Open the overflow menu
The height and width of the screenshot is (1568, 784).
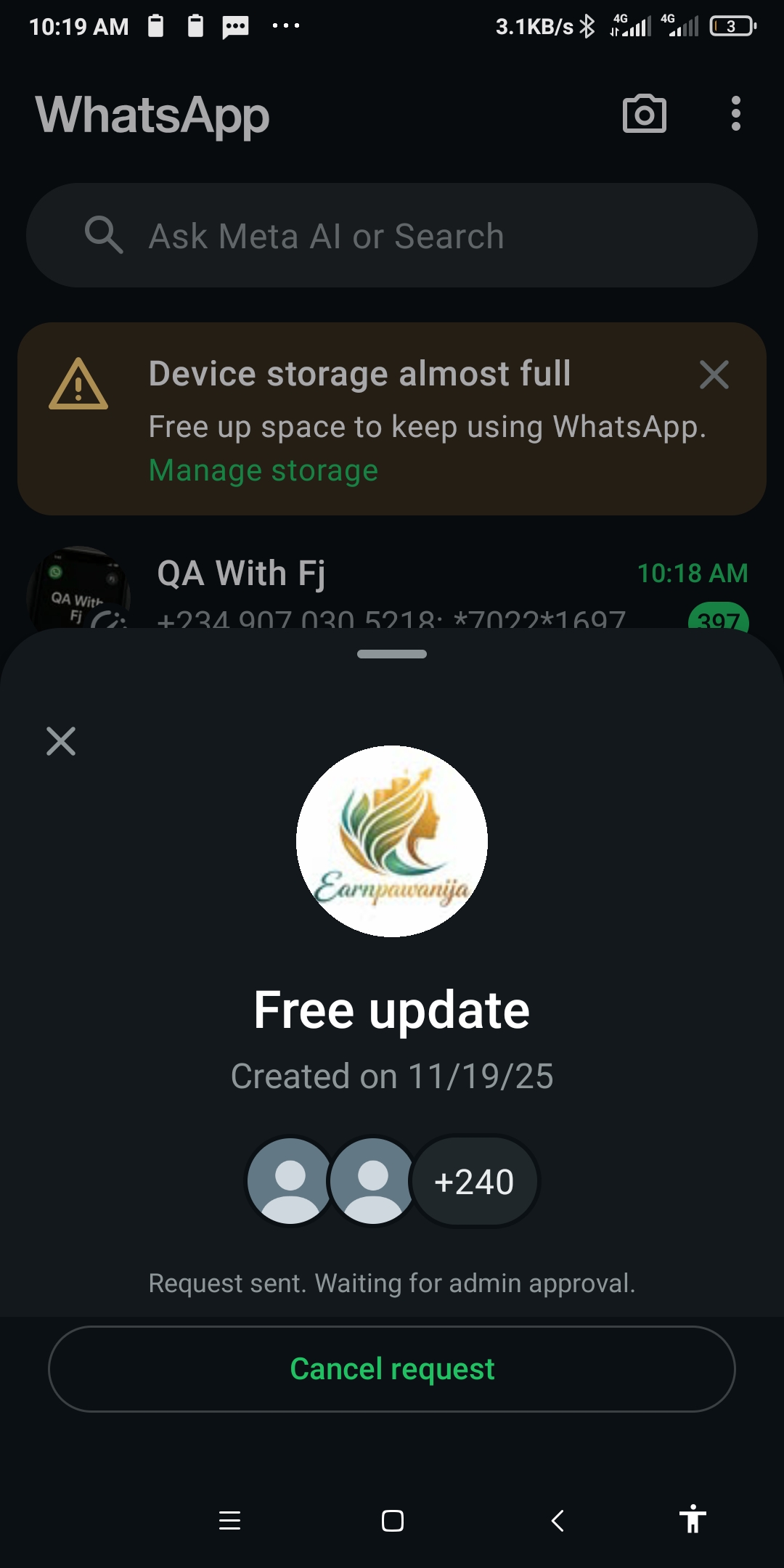[x=735, y=114]
